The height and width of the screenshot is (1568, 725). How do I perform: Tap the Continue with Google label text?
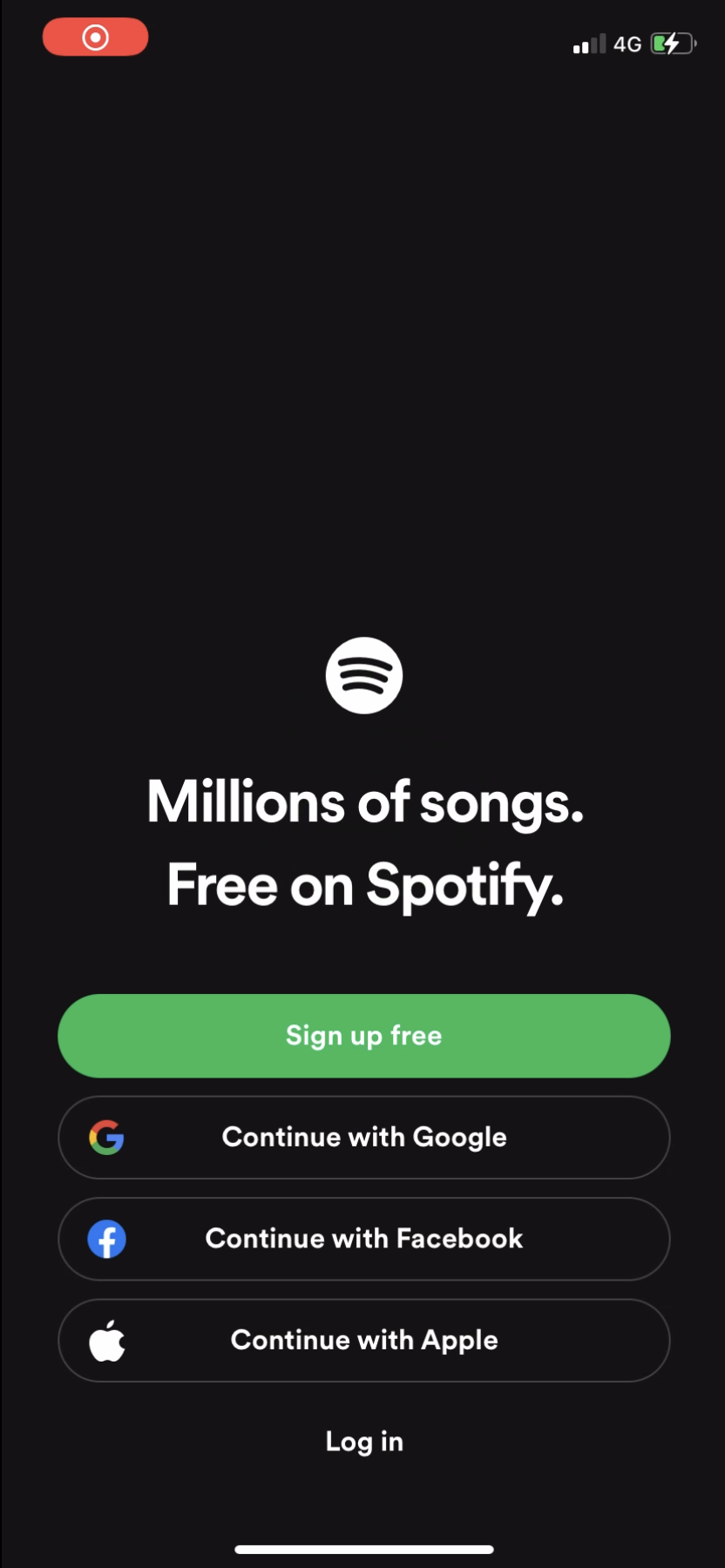[x=364, y=1137]
